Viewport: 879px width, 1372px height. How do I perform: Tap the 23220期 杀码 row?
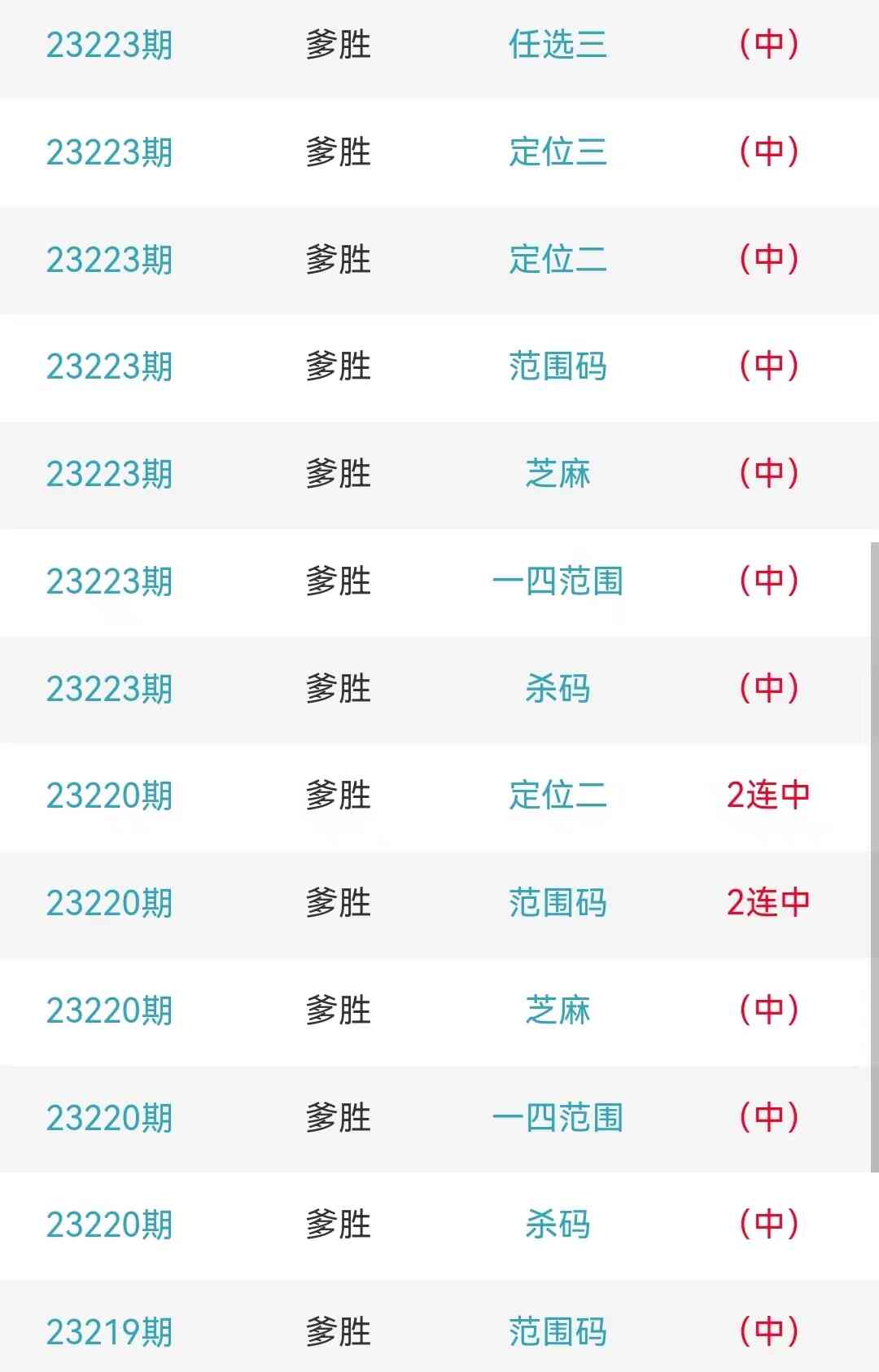click(x=558, y=1225)
